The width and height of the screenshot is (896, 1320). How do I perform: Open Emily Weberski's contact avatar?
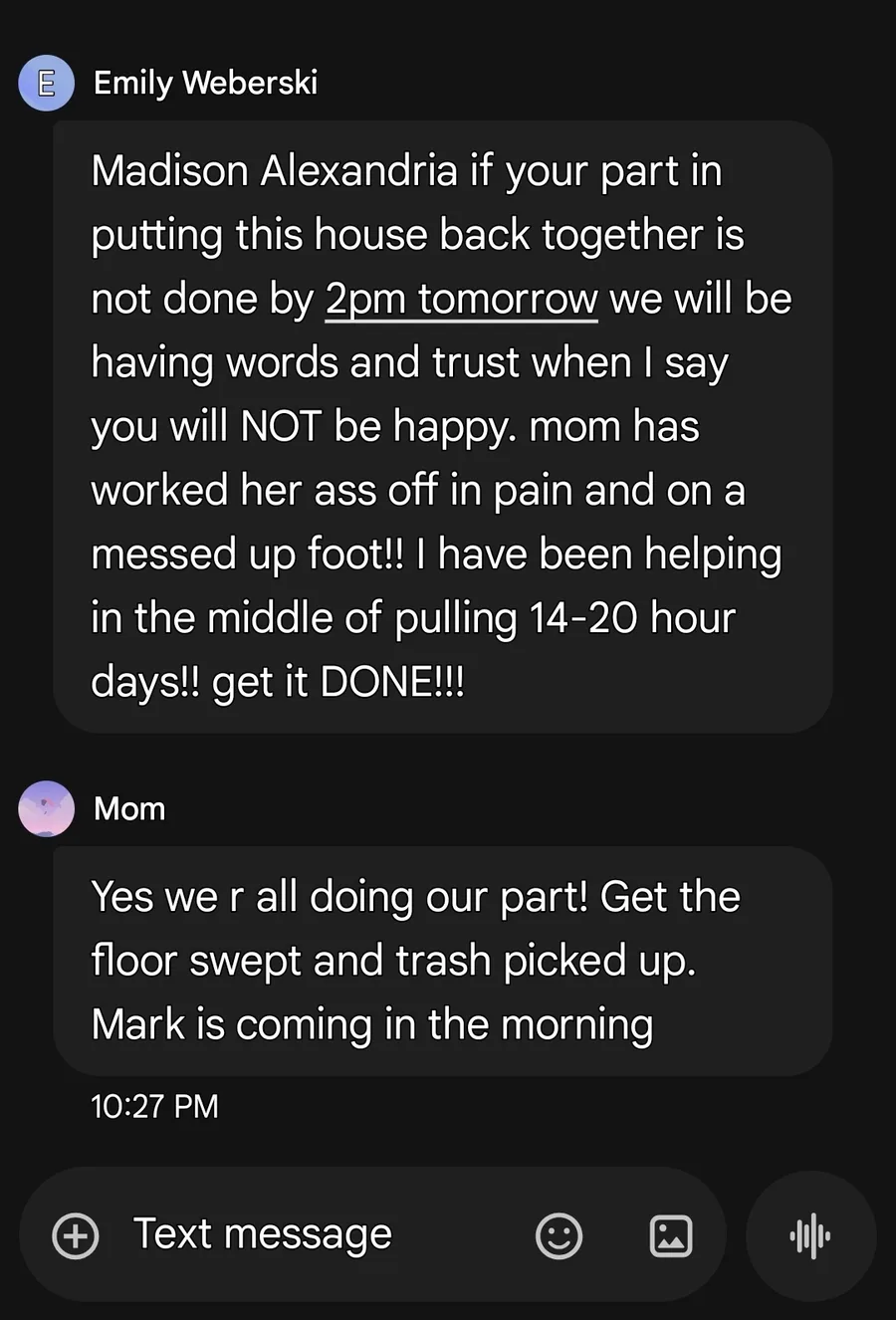(x=46, y=83)
